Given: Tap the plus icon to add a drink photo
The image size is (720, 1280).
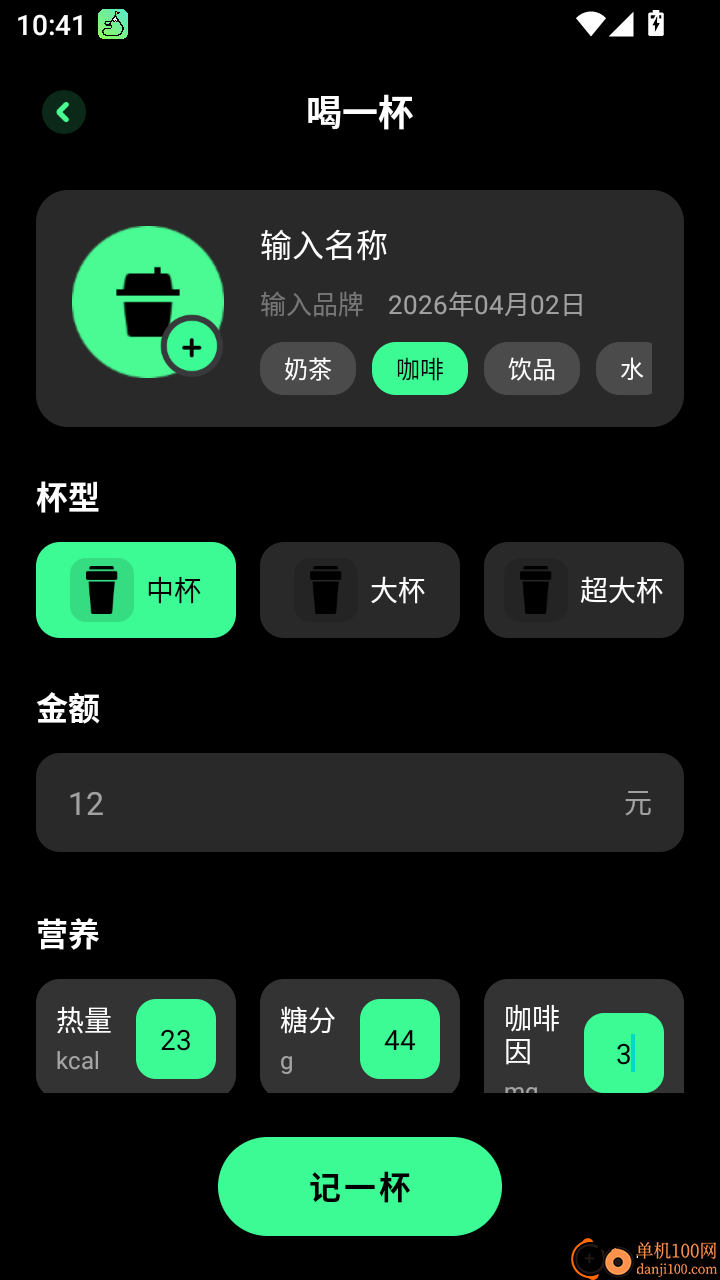Looking at the screenshot, I should click(190, 348).
